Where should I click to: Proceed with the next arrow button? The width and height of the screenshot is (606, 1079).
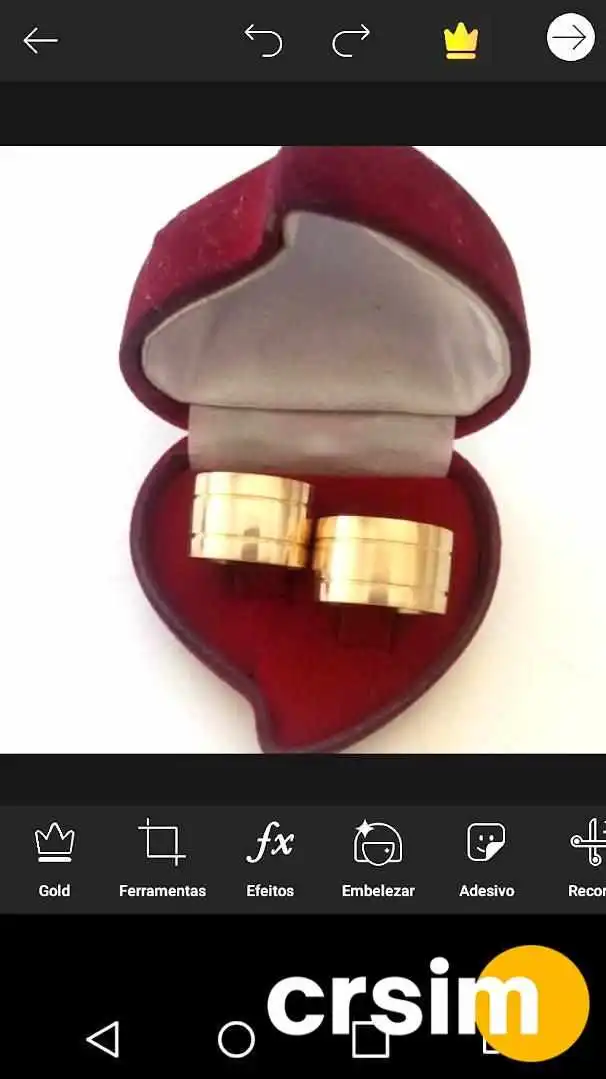tap(571, 38)
